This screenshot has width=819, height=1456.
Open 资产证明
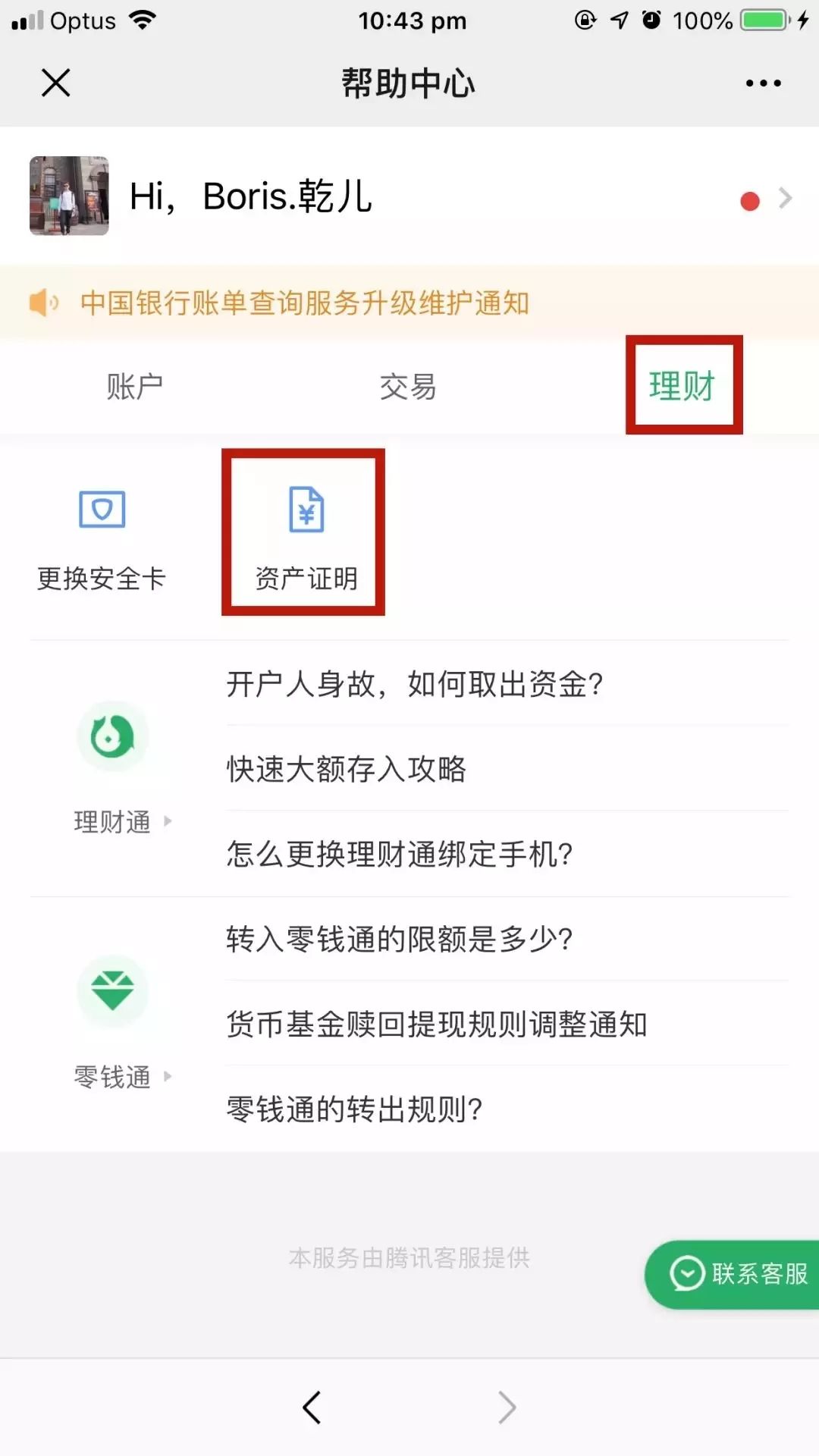[305, 535]
